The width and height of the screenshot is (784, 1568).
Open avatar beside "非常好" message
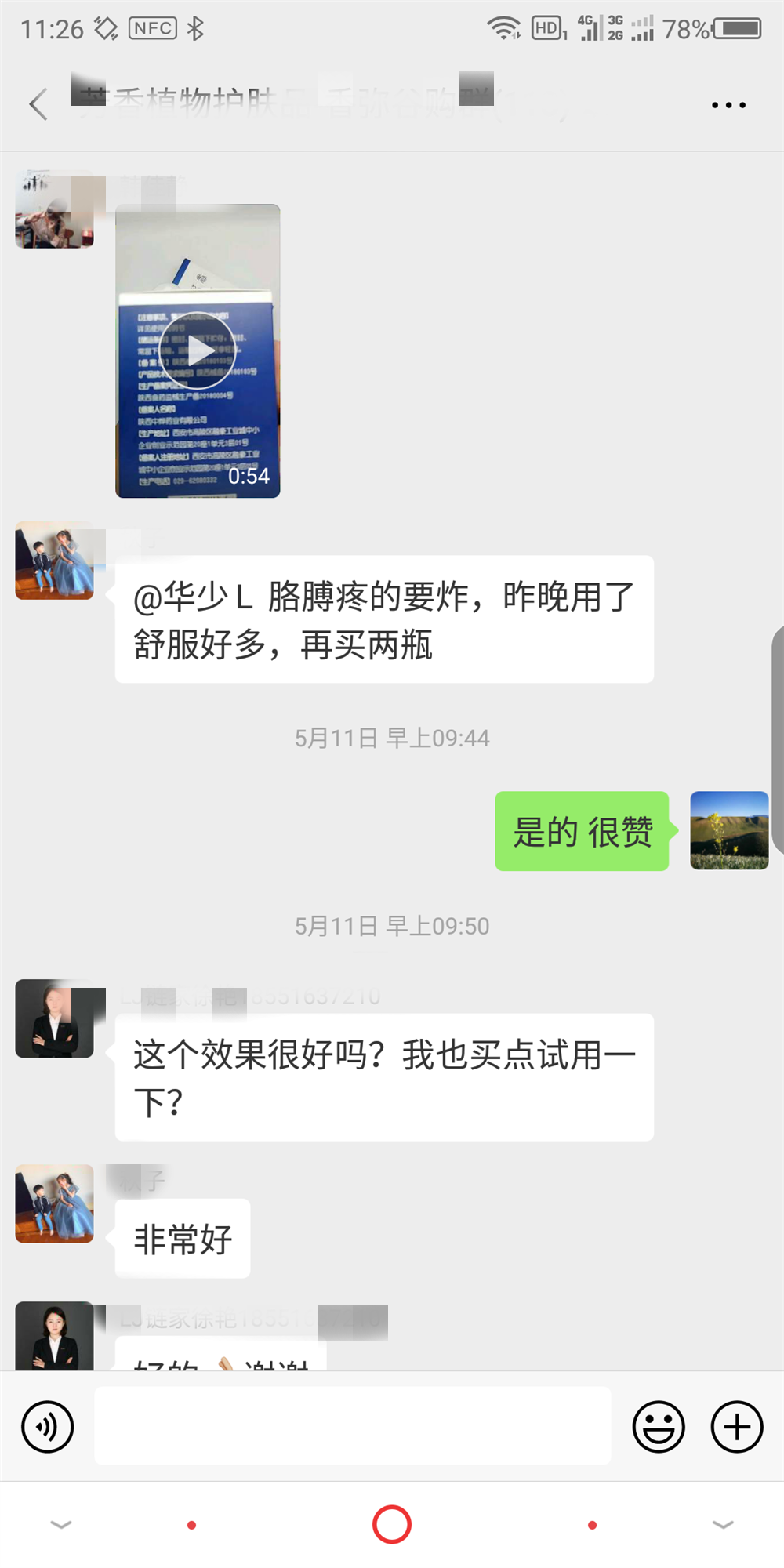54,1203
